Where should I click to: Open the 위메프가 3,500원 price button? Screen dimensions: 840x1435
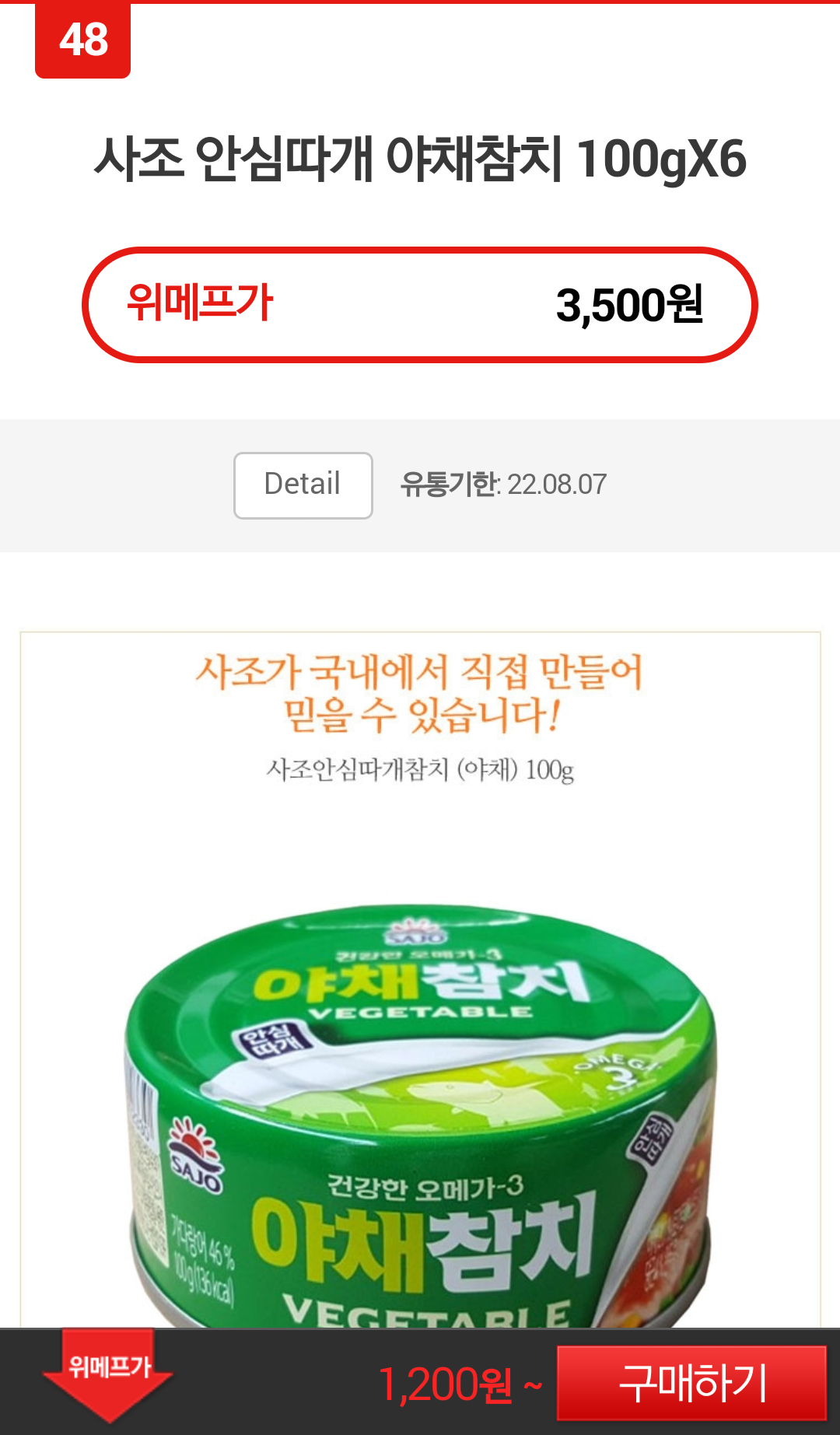(x=420, y=305)
